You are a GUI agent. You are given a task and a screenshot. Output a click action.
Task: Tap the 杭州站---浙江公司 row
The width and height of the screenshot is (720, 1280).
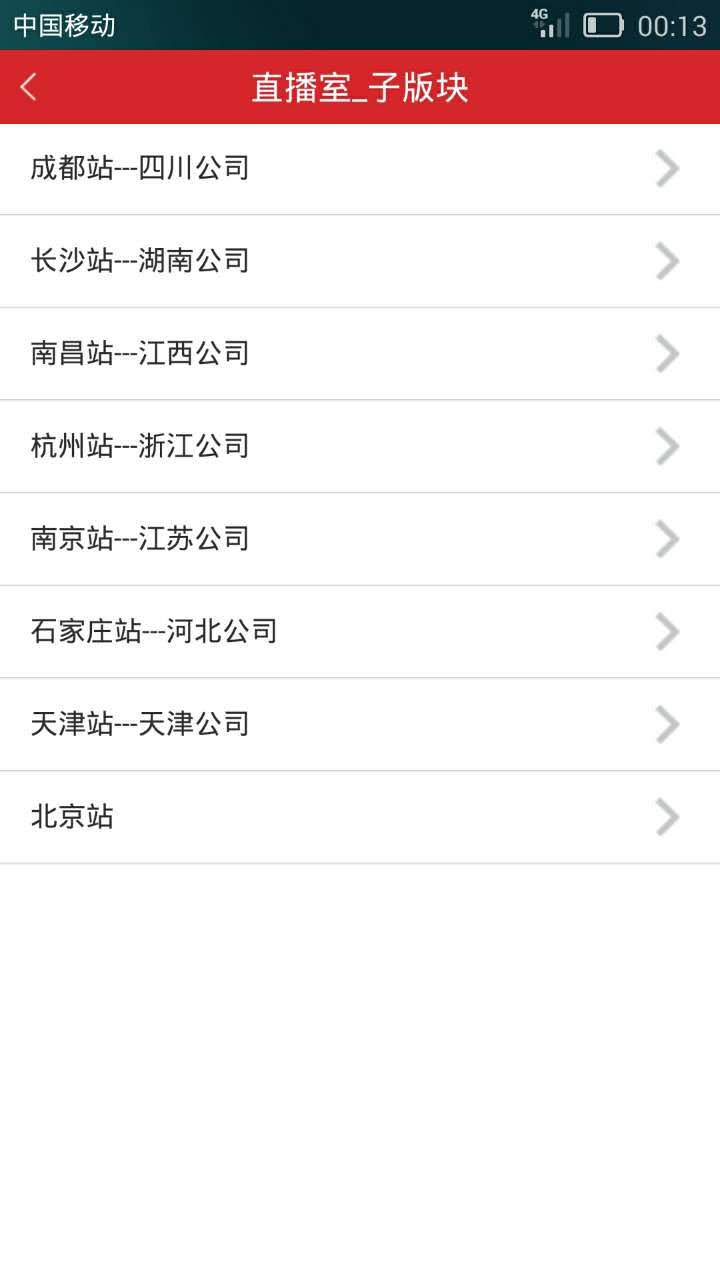(x=360, y=446)
